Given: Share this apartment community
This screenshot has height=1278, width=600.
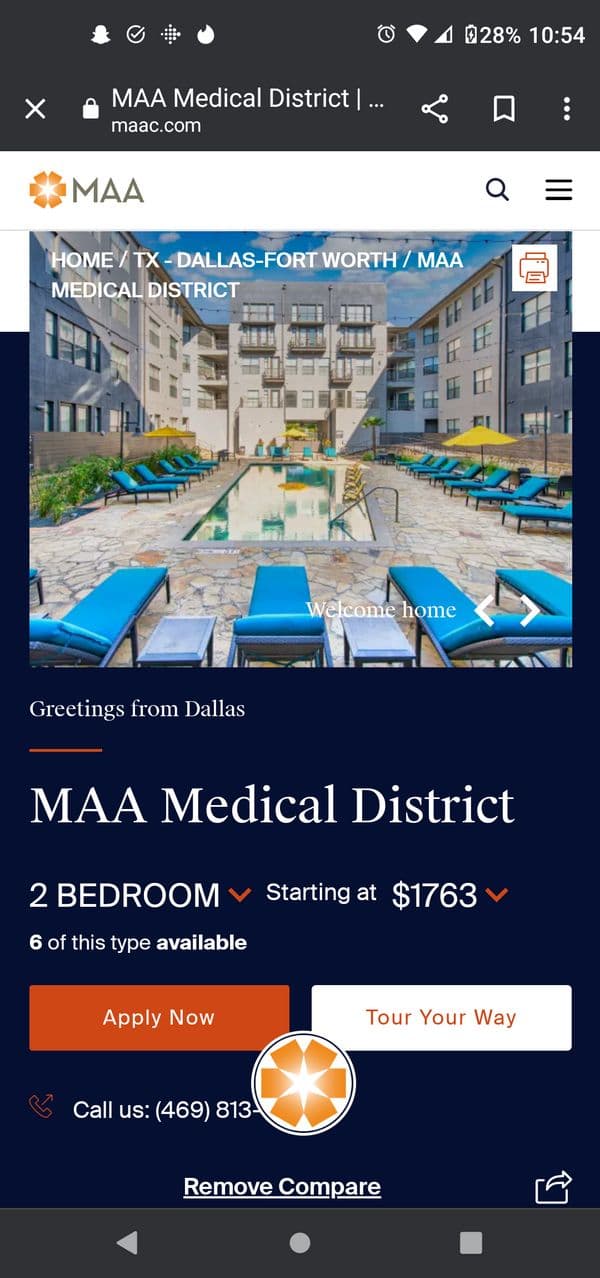Looking at the screenshot, I should coord(553,1187).
